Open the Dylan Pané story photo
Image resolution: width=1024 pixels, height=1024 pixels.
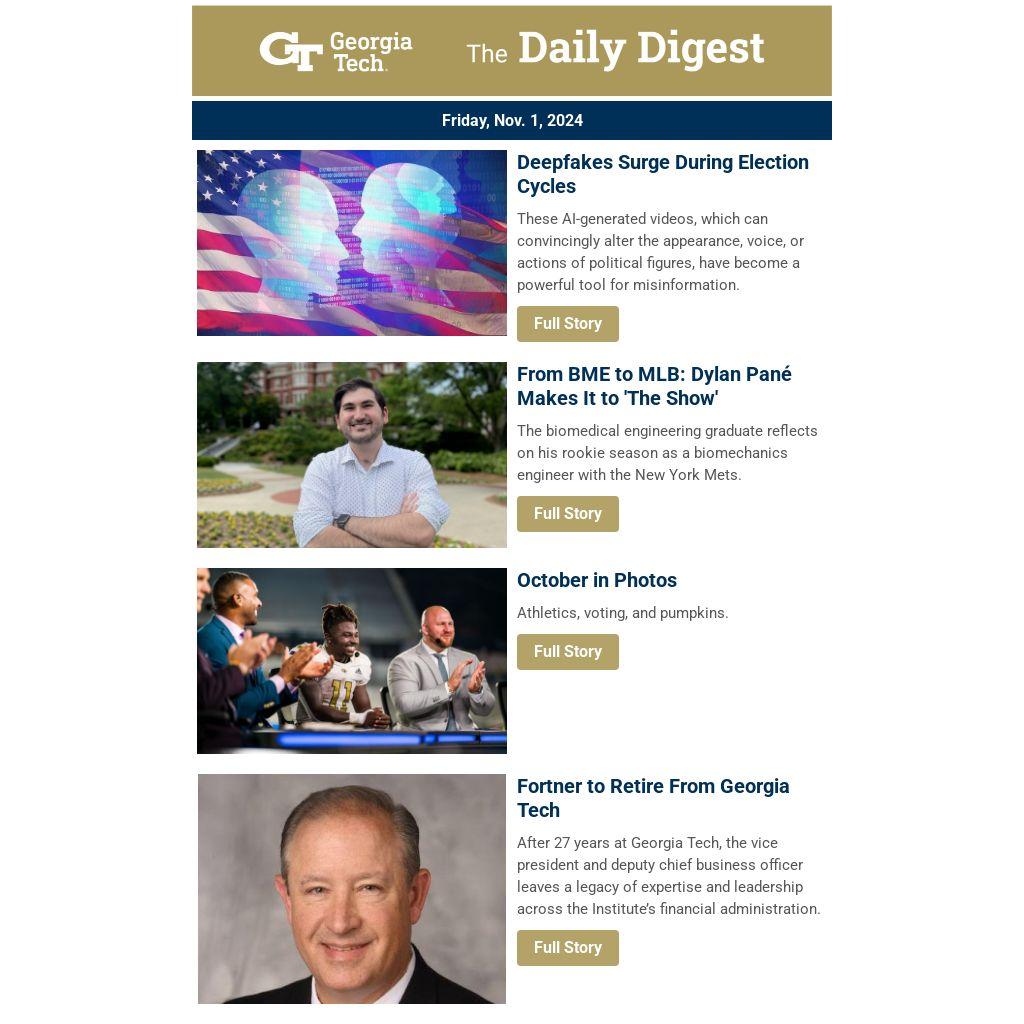(x=352, y=455)
